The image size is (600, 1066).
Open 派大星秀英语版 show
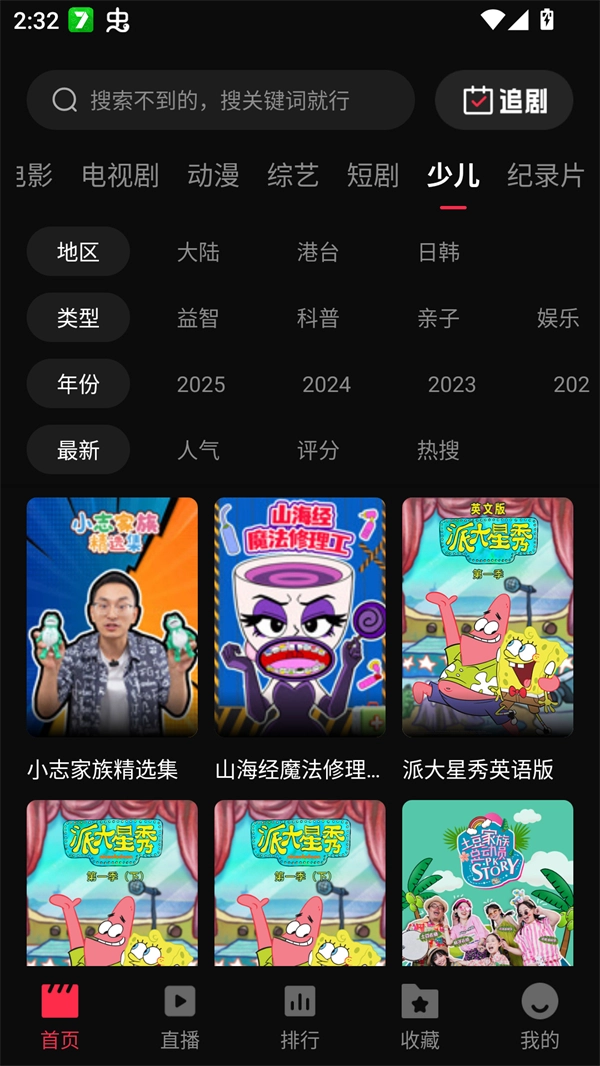(488, 617)
